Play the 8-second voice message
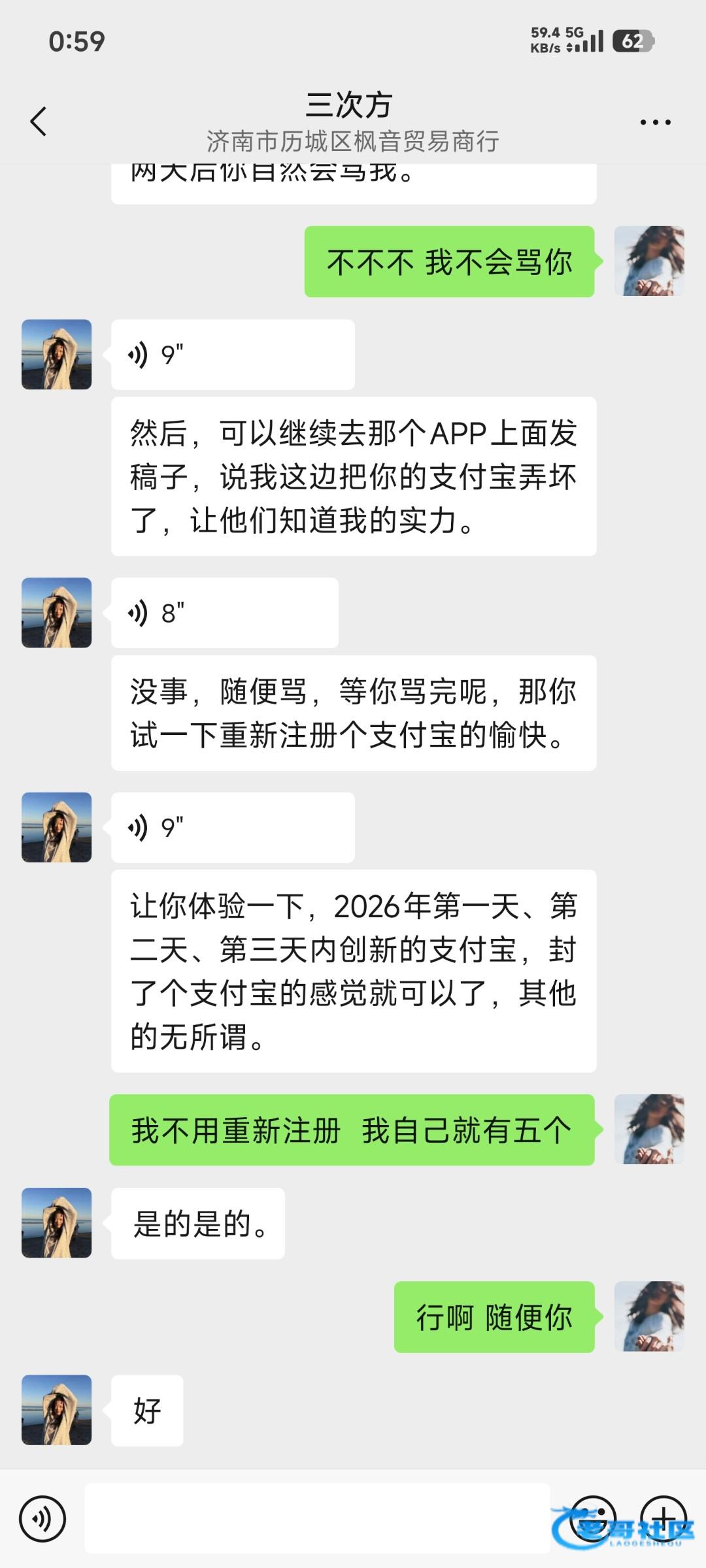706x1568 pixels. point(225,613)
